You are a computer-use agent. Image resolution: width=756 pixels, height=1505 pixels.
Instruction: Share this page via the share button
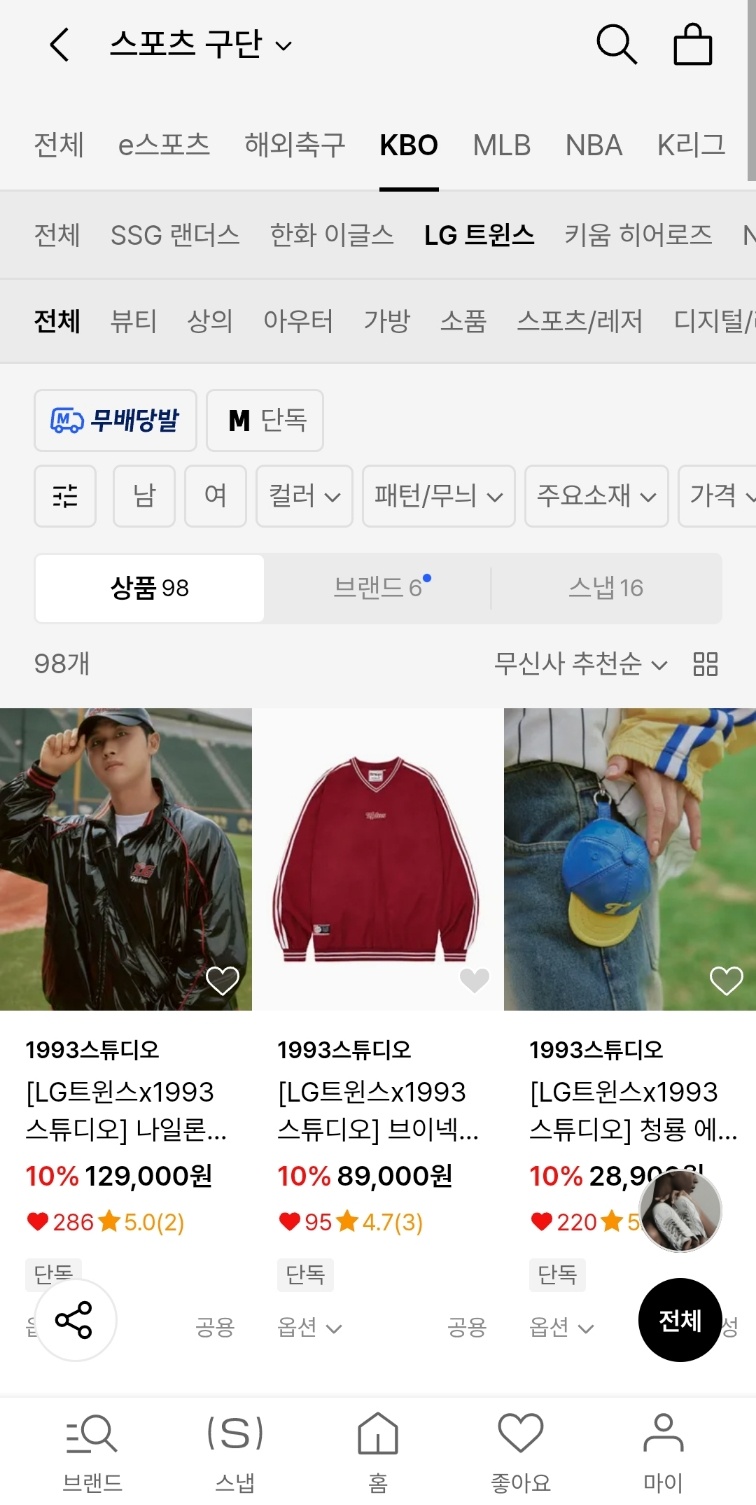click(x=75, y=1320)
